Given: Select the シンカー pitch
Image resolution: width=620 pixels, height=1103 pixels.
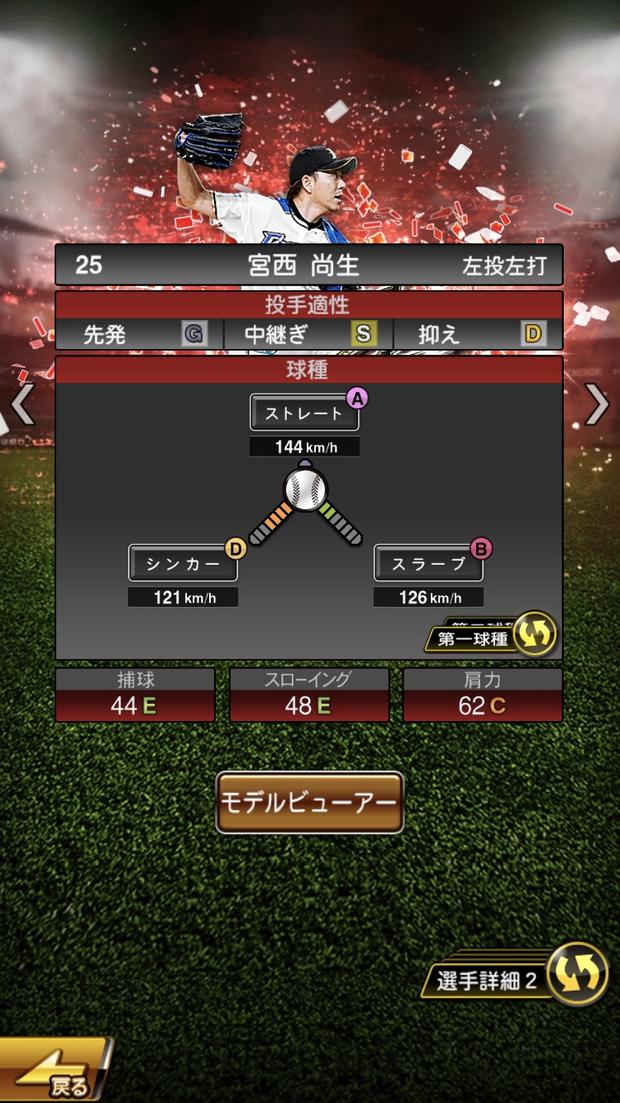Looking at the screenshot, I should point(183,563).
